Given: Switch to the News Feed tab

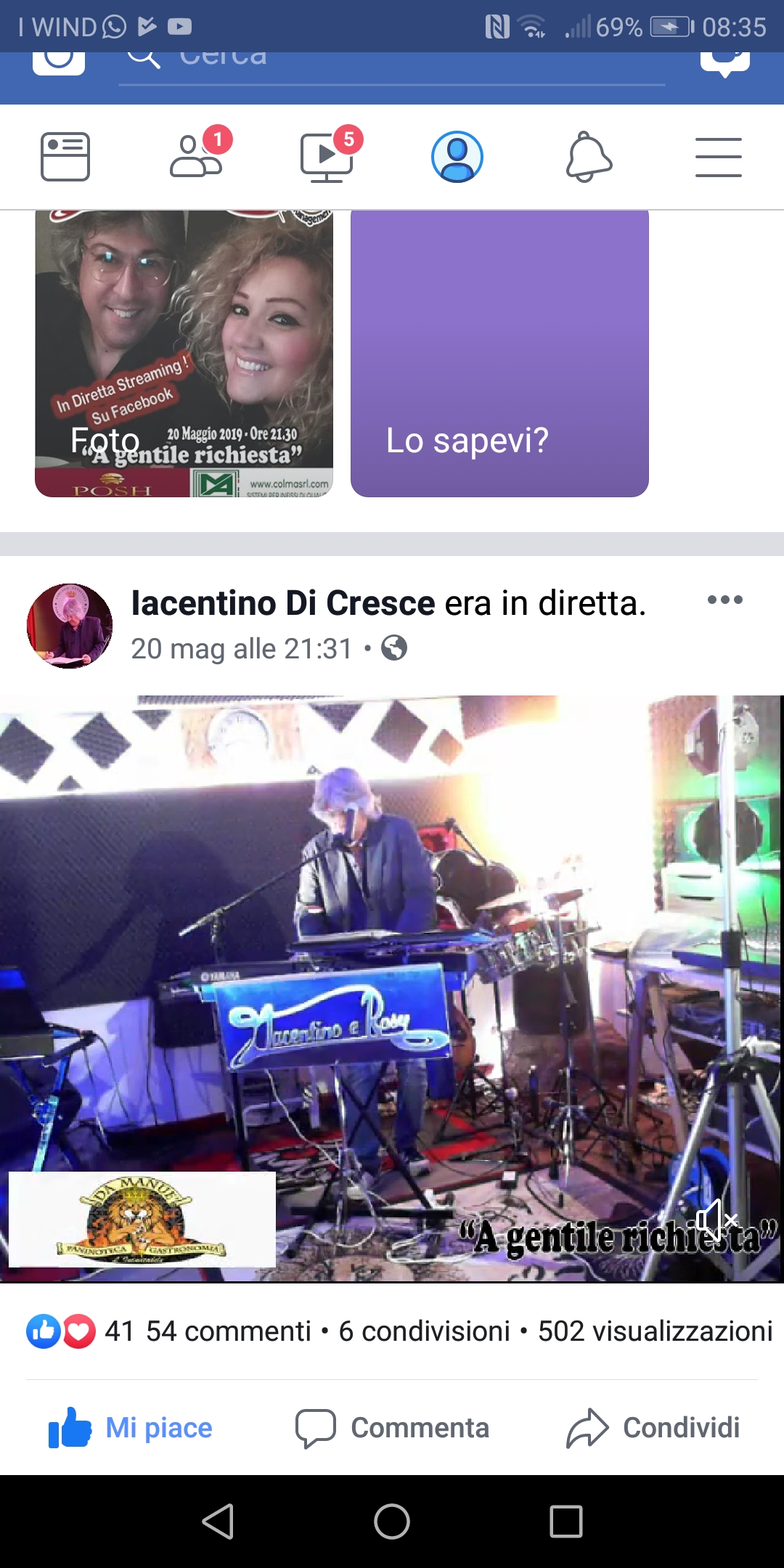Looking at the screenshot, I should point(65,157).
